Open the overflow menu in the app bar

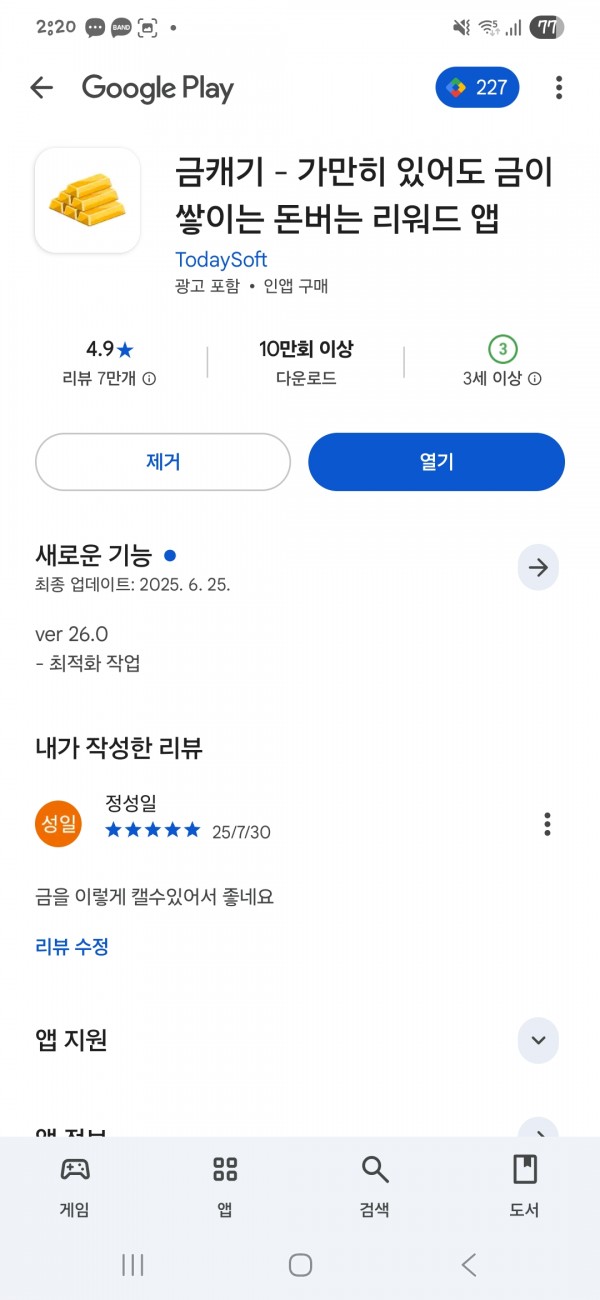click(x=559, y=88)
